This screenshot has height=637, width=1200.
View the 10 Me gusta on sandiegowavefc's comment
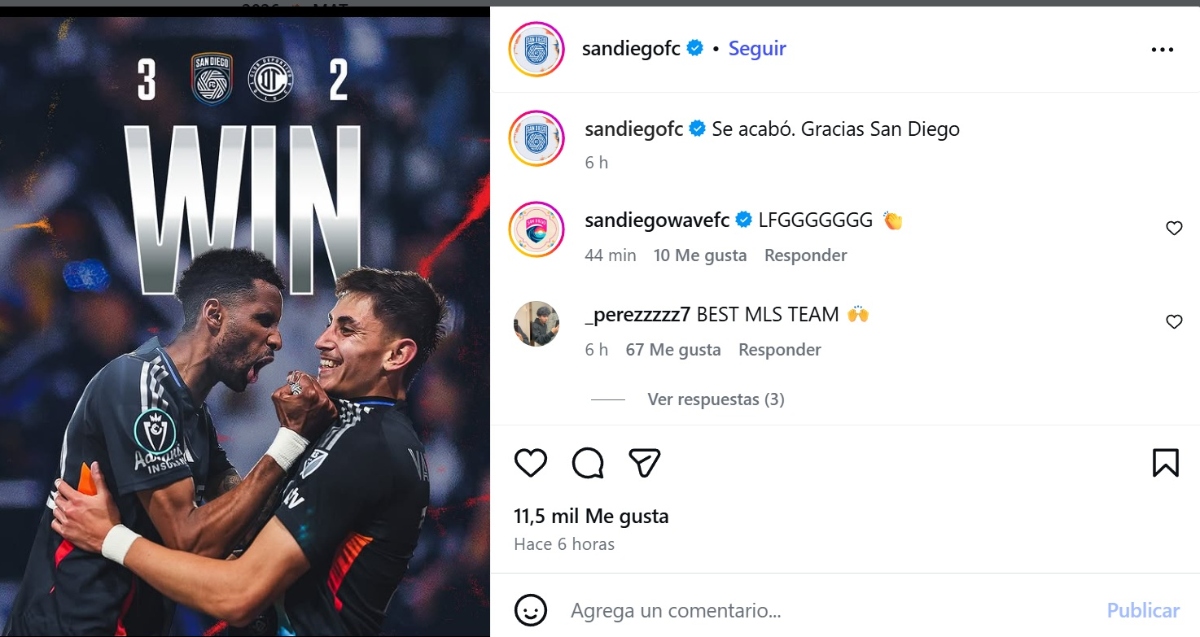point(699,255)
